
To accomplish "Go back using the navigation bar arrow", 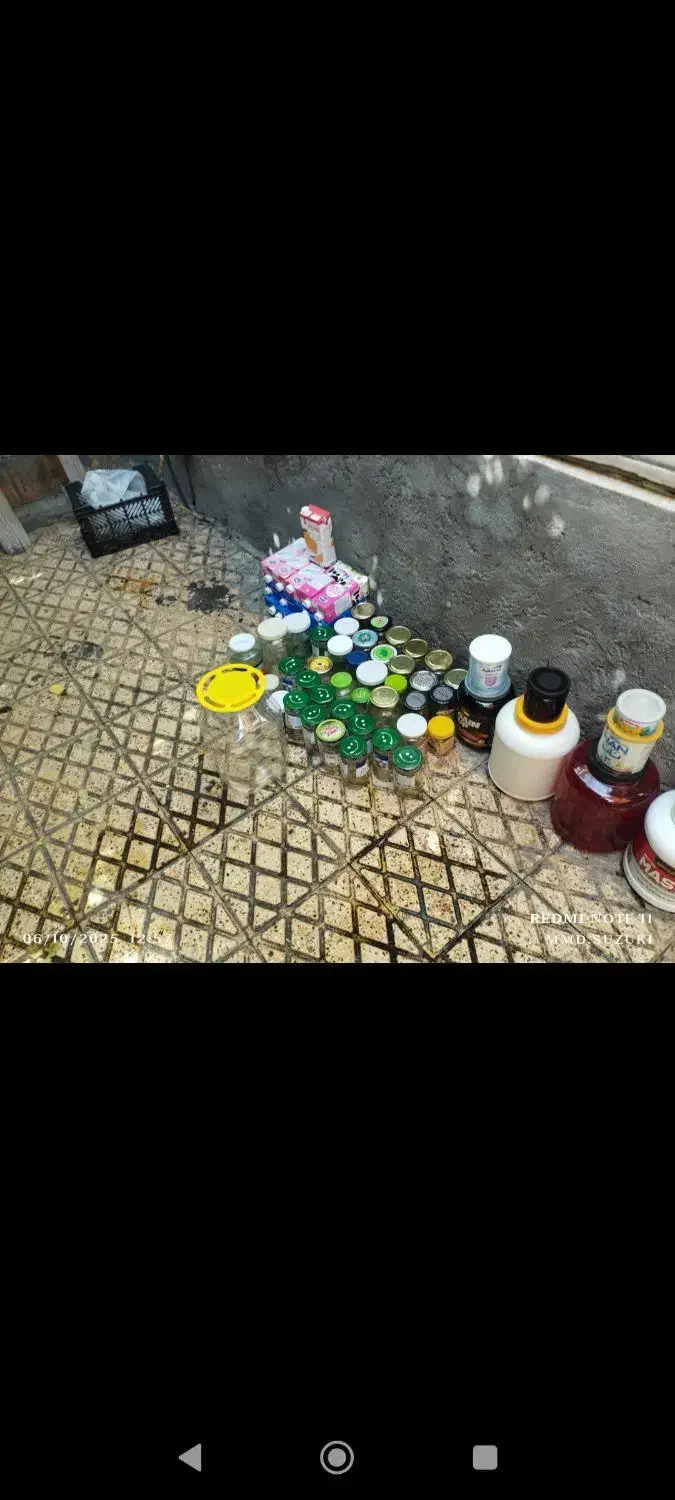I will (190, 1457).
